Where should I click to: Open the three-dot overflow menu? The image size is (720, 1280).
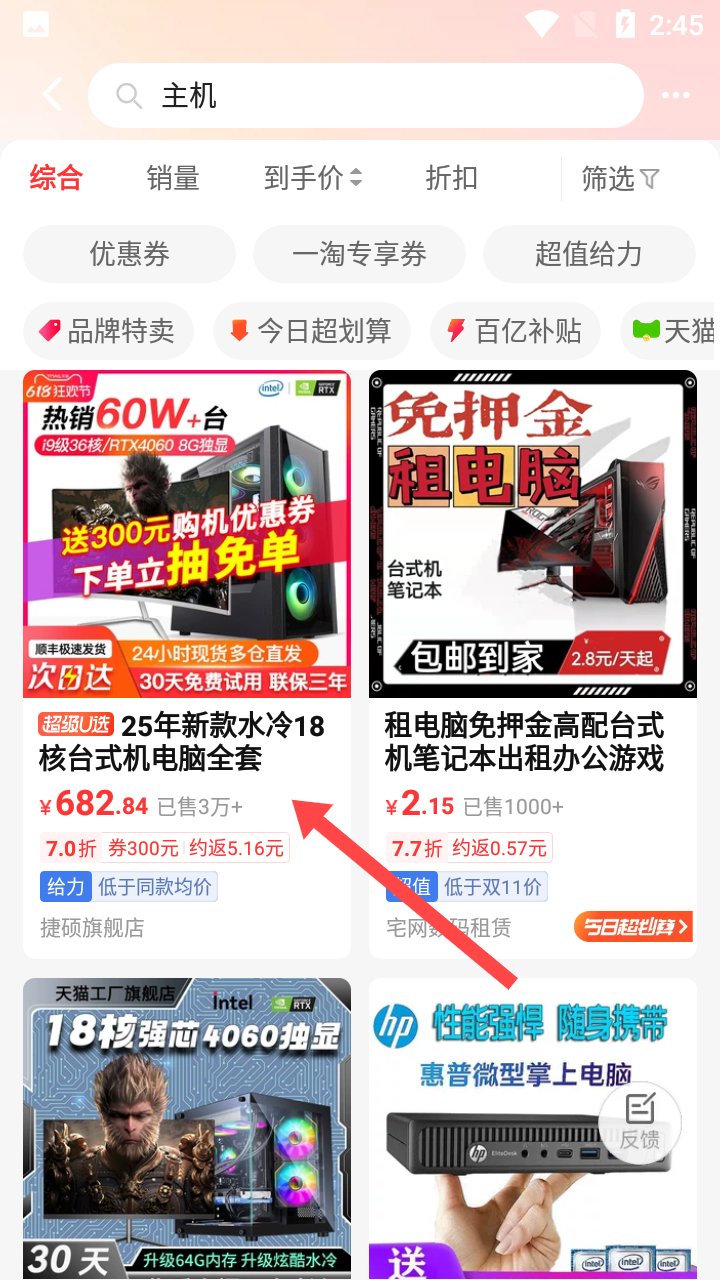pyautogui.click(x=675, y=96)
